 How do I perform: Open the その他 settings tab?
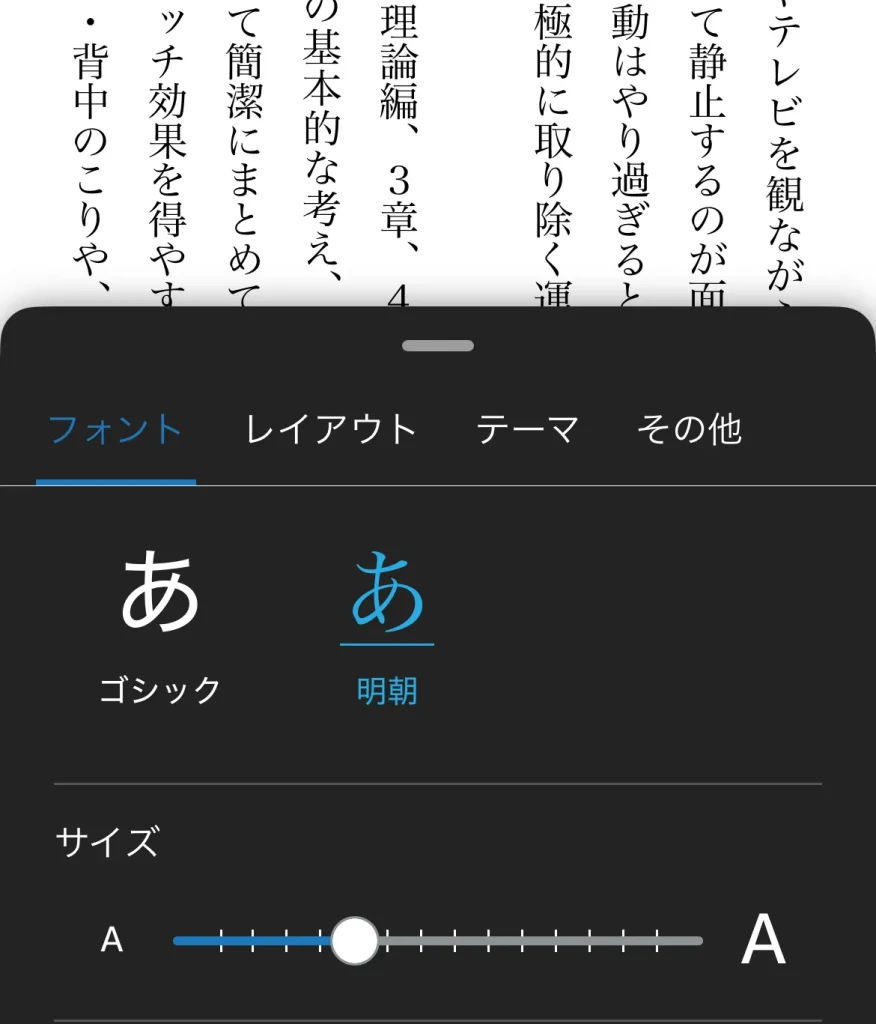point(691,428)
